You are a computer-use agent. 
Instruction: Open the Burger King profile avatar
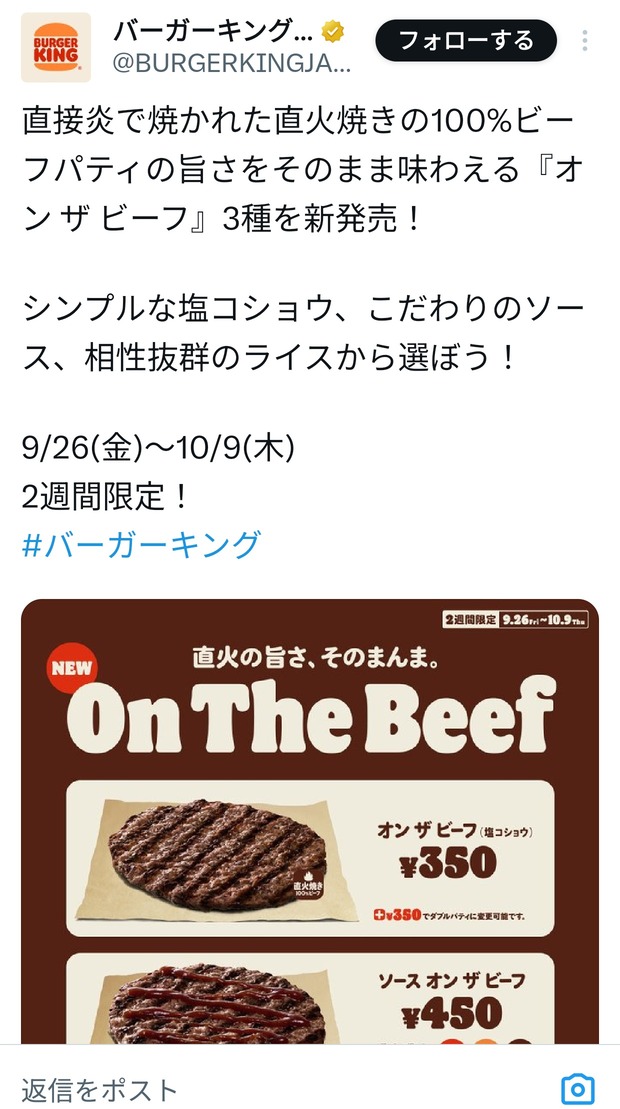56,47
